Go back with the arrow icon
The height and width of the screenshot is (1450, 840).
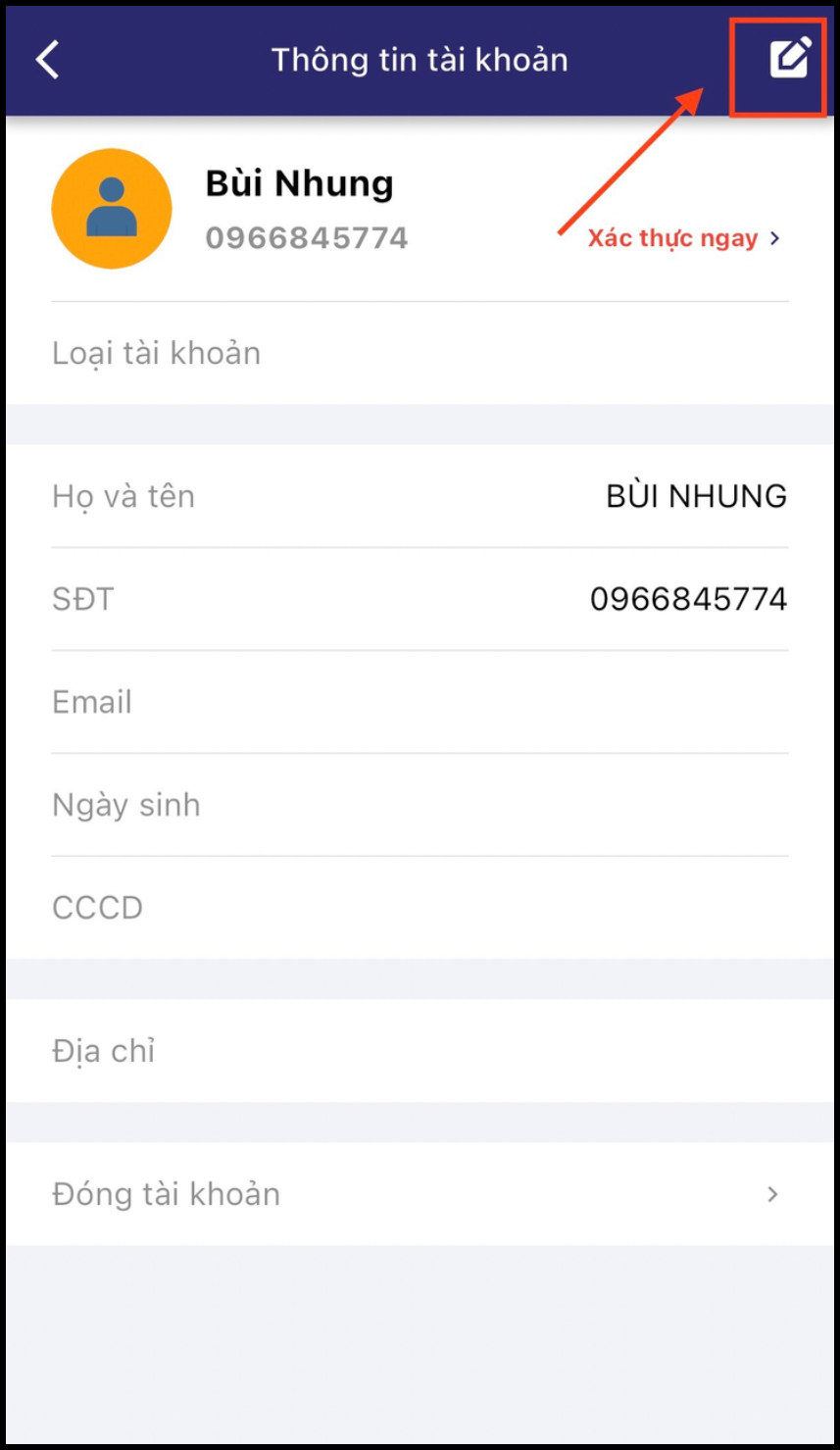(x=47, y=60)
